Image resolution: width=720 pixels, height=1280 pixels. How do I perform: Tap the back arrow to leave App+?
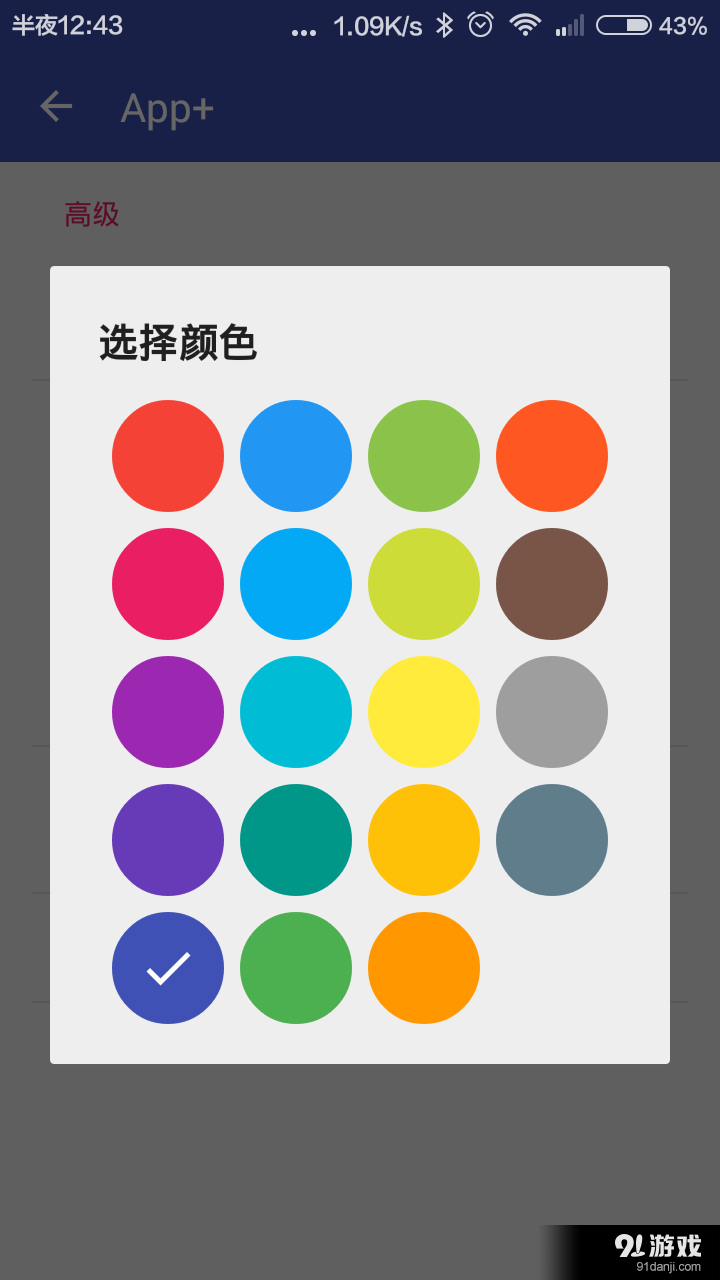pyautogui.click(x=55, y=107)
